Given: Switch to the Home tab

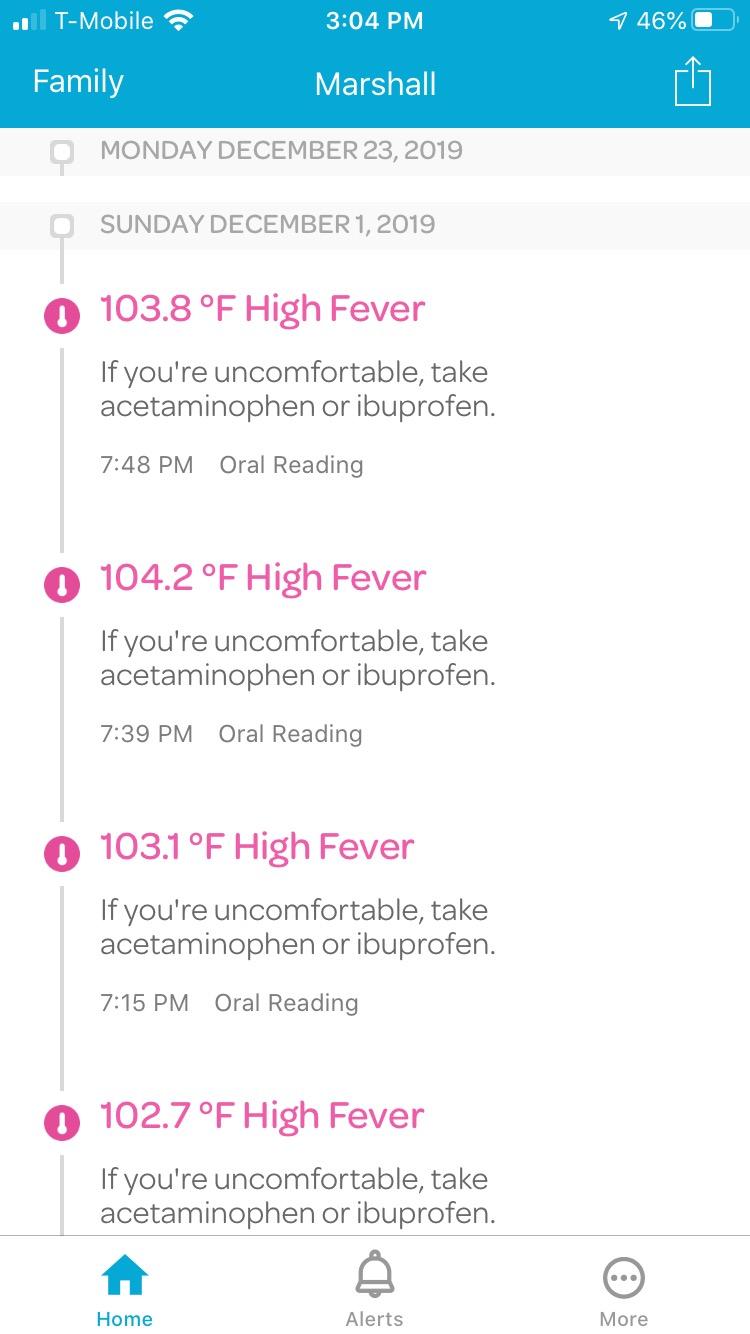Looking at the screenshot, I should click(125, 1289).
